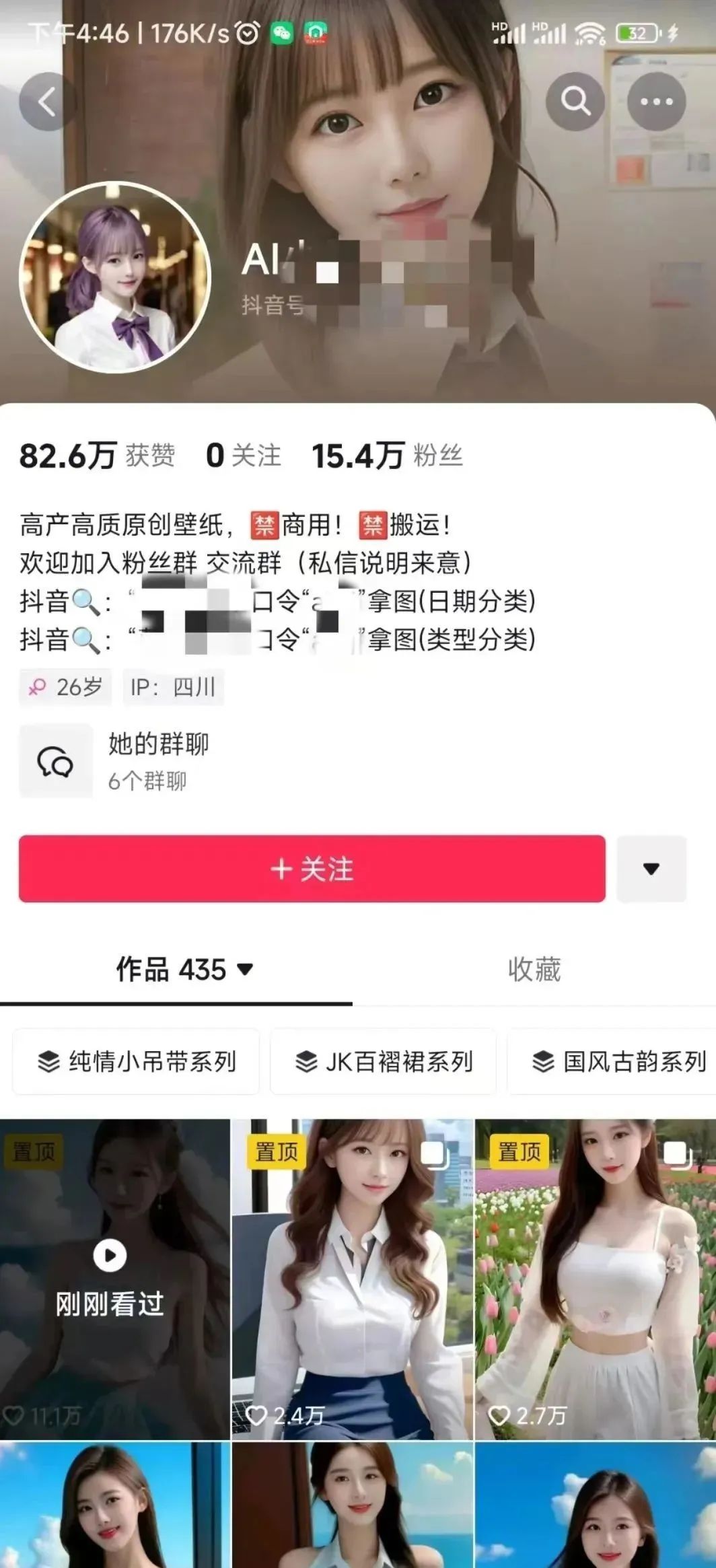The width and height of the screenshot is (716, 1568).
Task: Expand the arrow next to 关注 button
Action: tap(651, 868)
